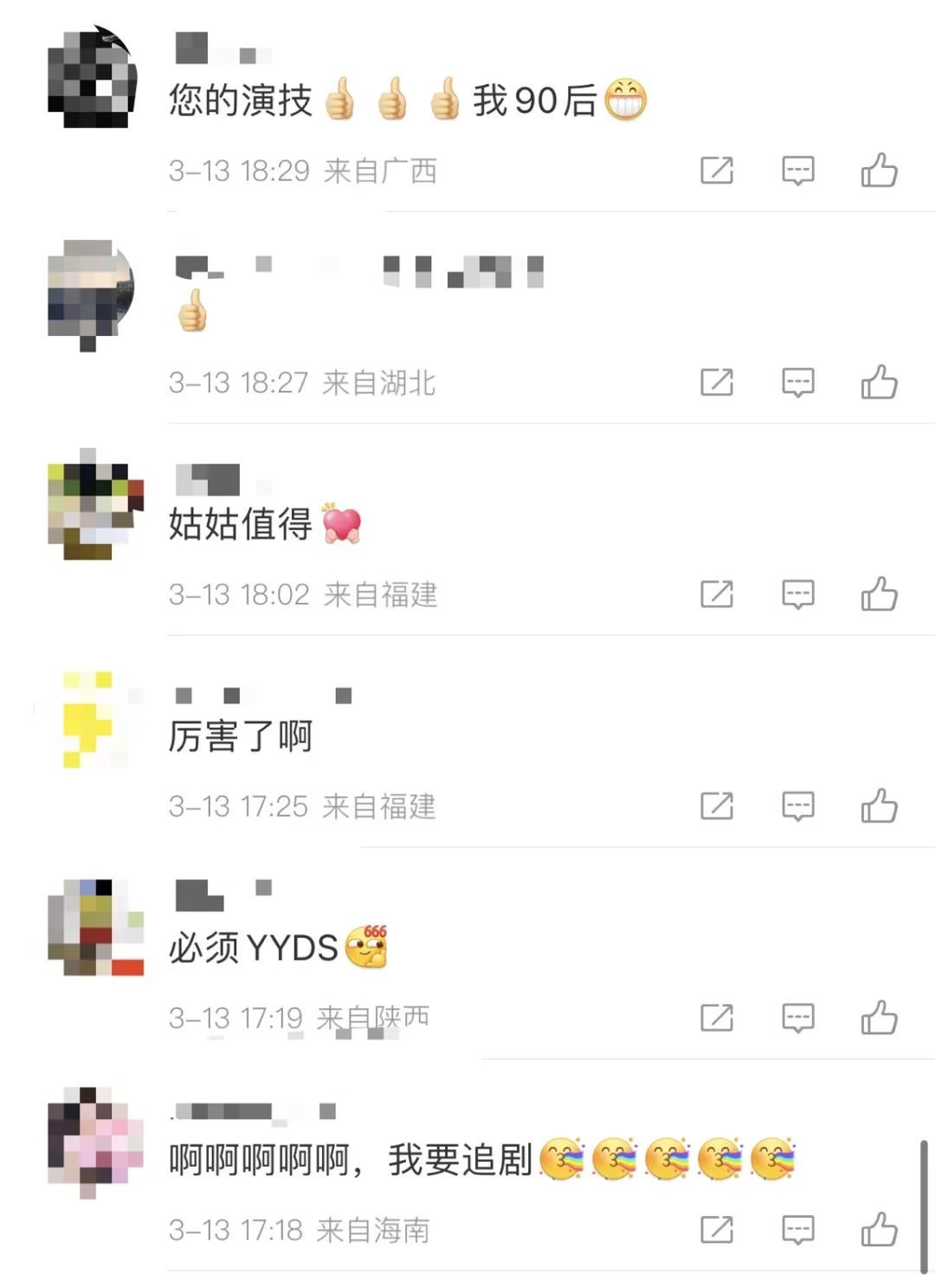Like the comment '必须YYDS'

[879, 1018]
